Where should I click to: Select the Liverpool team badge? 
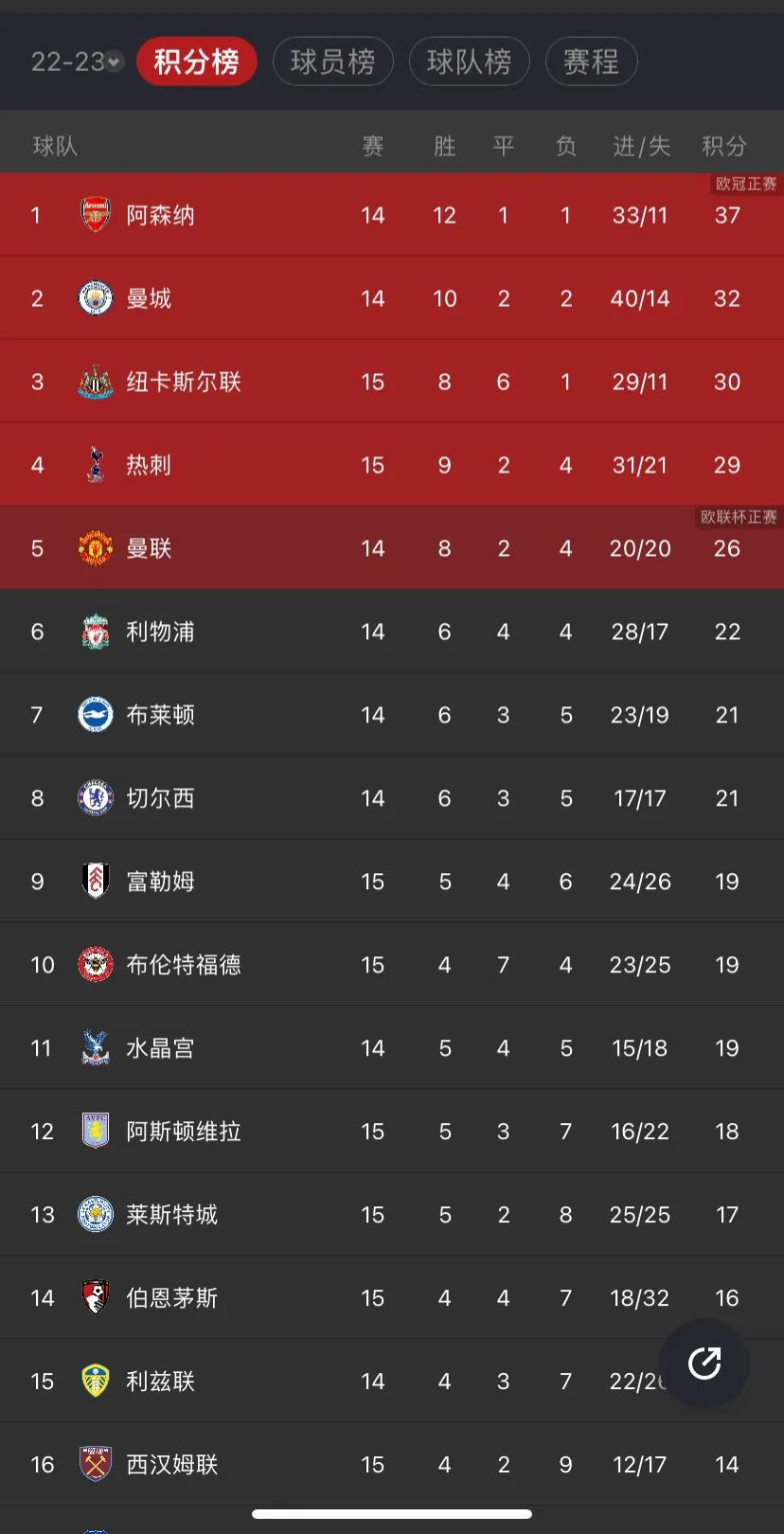tap(95, 632)
